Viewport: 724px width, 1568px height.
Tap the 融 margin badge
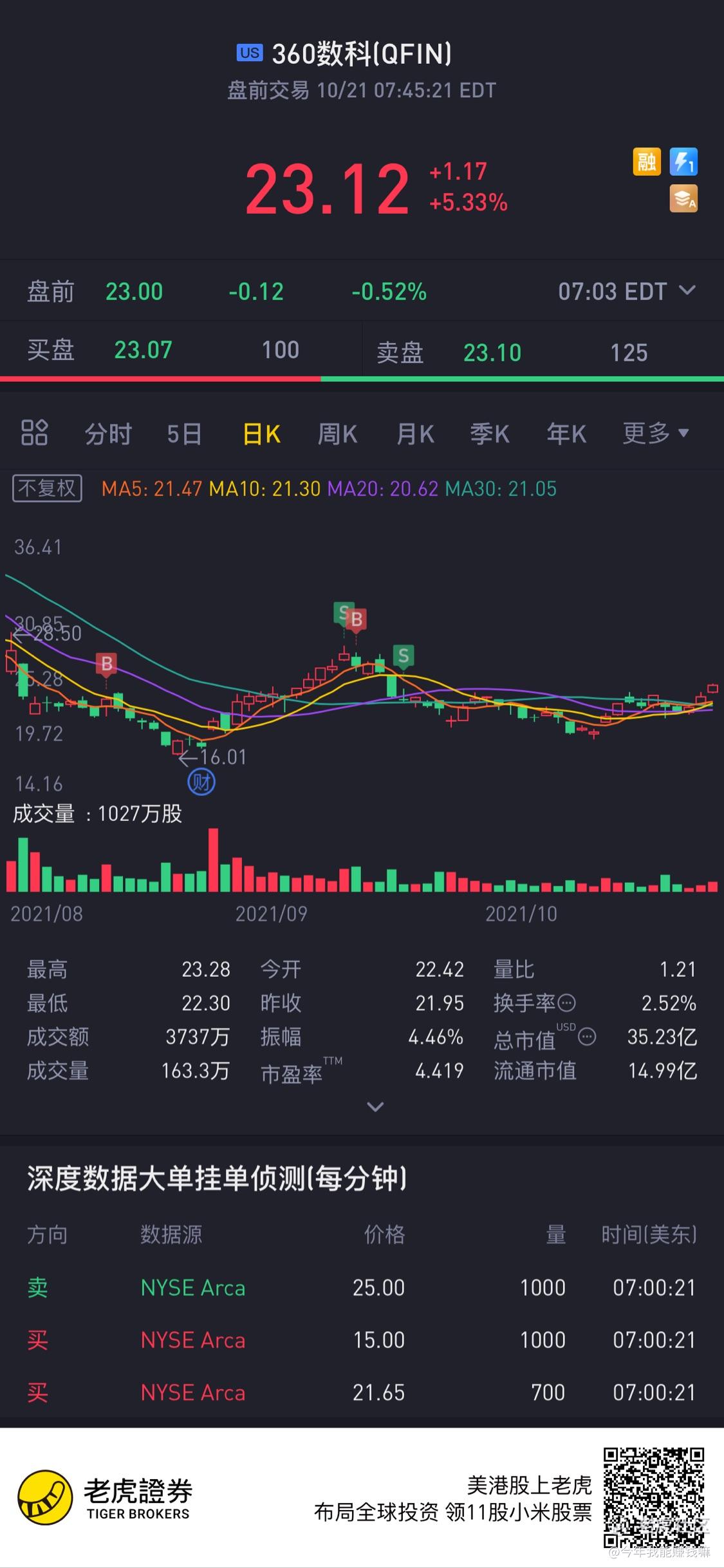[x=646, y=162]
